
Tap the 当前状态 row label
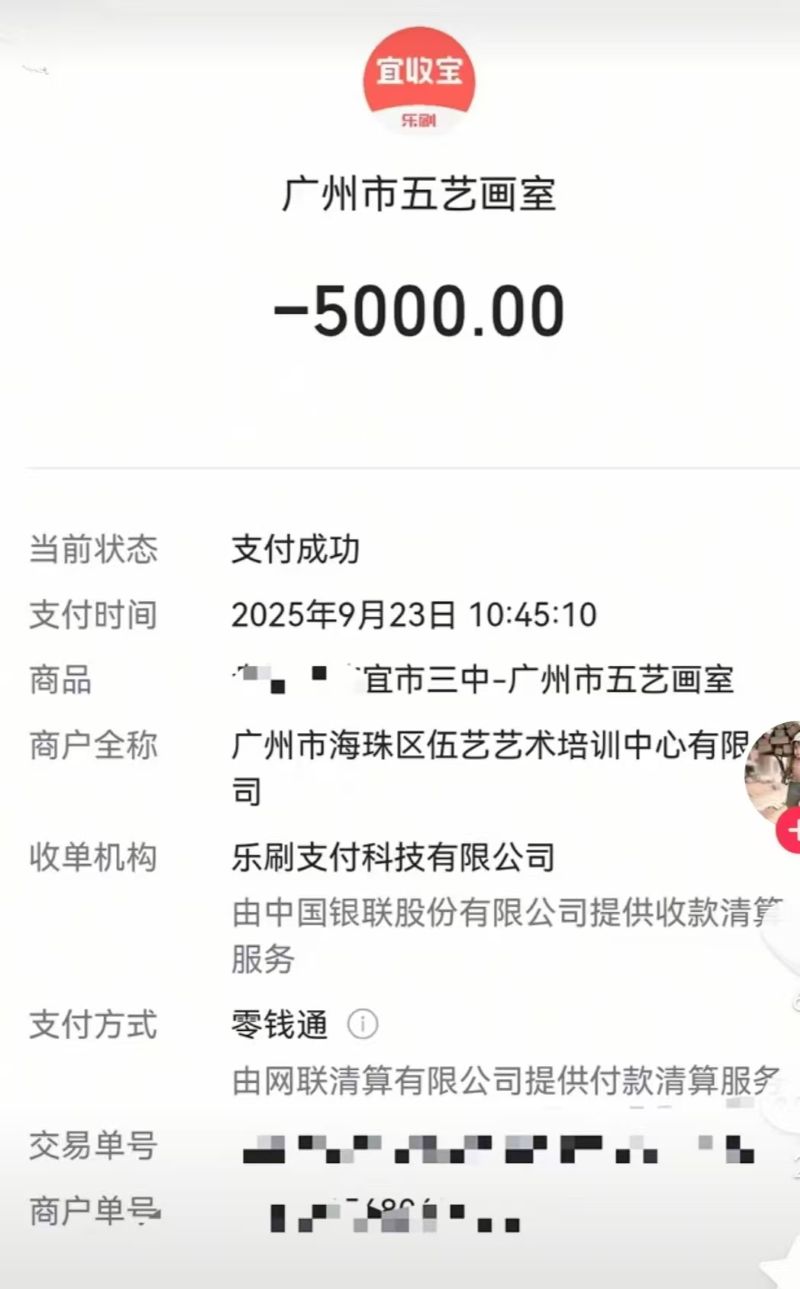[92, 548]
